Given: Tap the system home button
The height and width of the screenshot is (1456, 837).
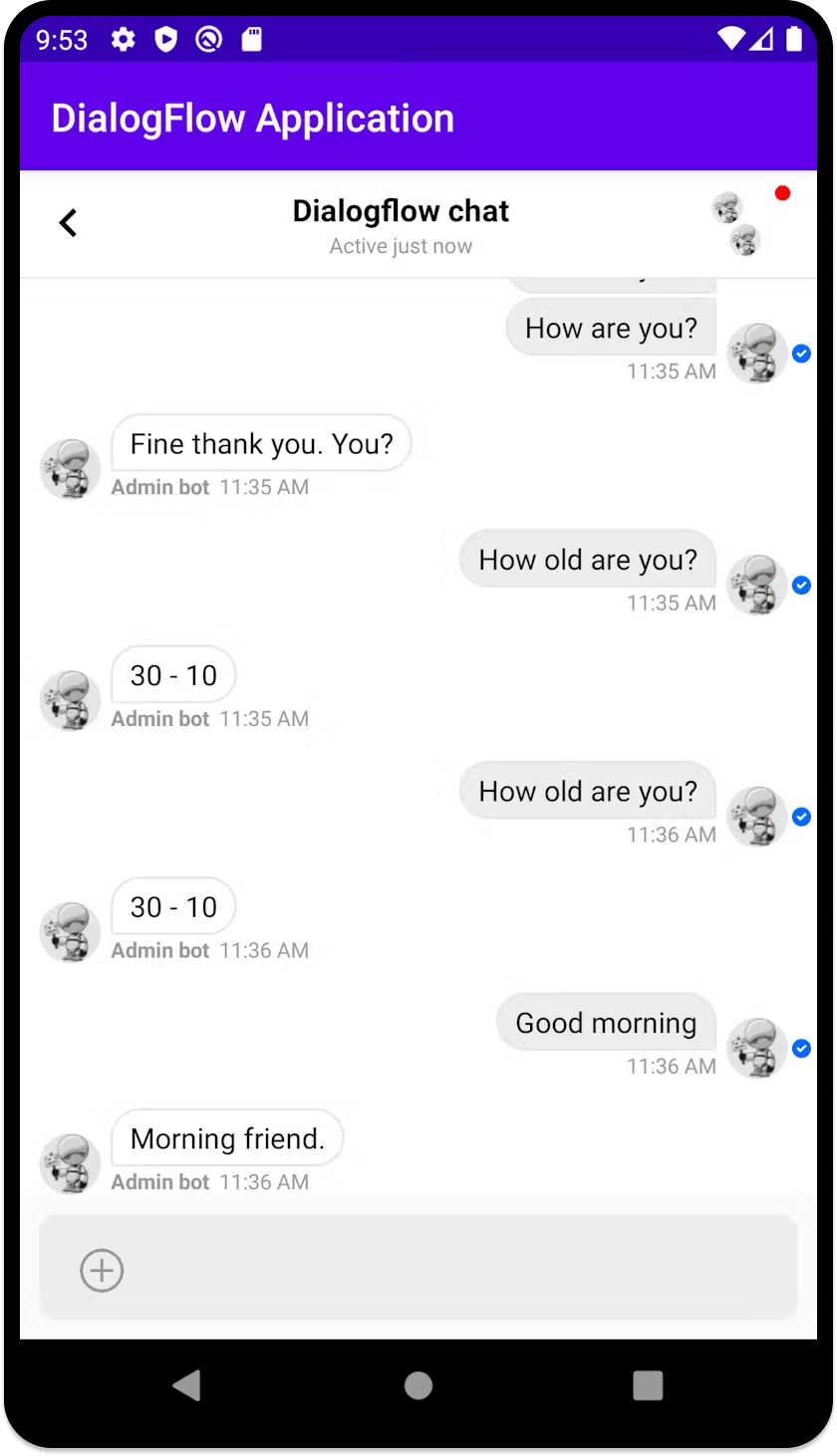Looking at the screenshot, I should 418,1385.
